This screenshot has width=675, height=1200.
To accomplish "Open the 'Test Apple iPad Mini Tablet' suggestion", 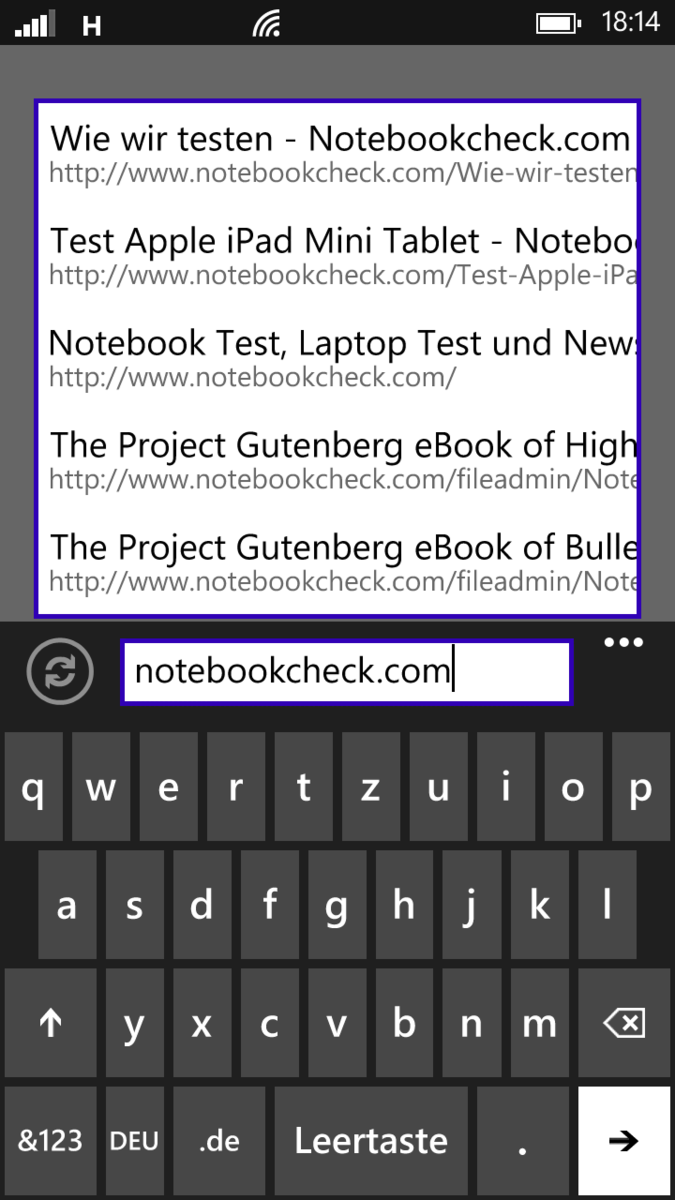I will (x=338, y=255).
